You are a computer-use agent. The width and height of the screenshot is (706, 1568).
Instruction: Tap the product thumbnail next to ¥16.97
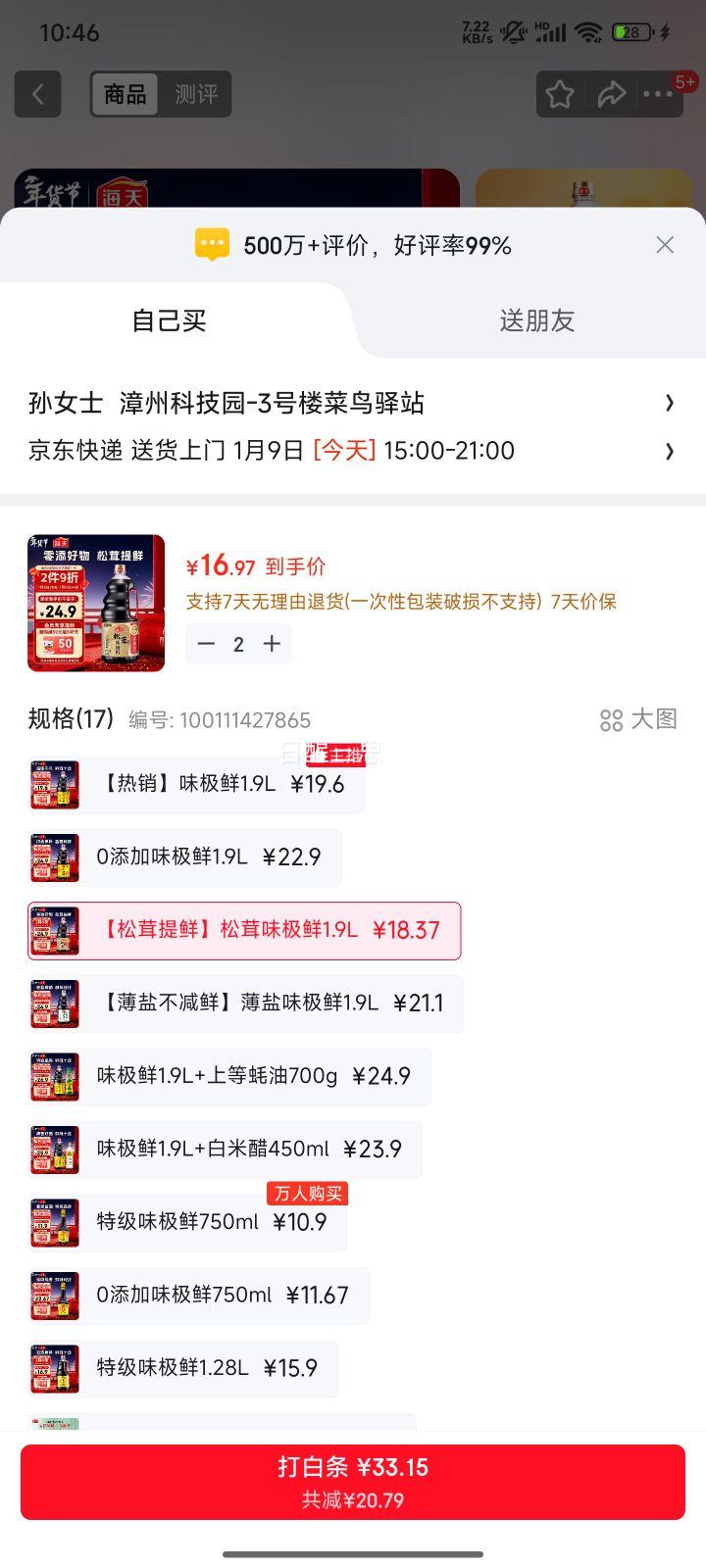tap(95, 603)
